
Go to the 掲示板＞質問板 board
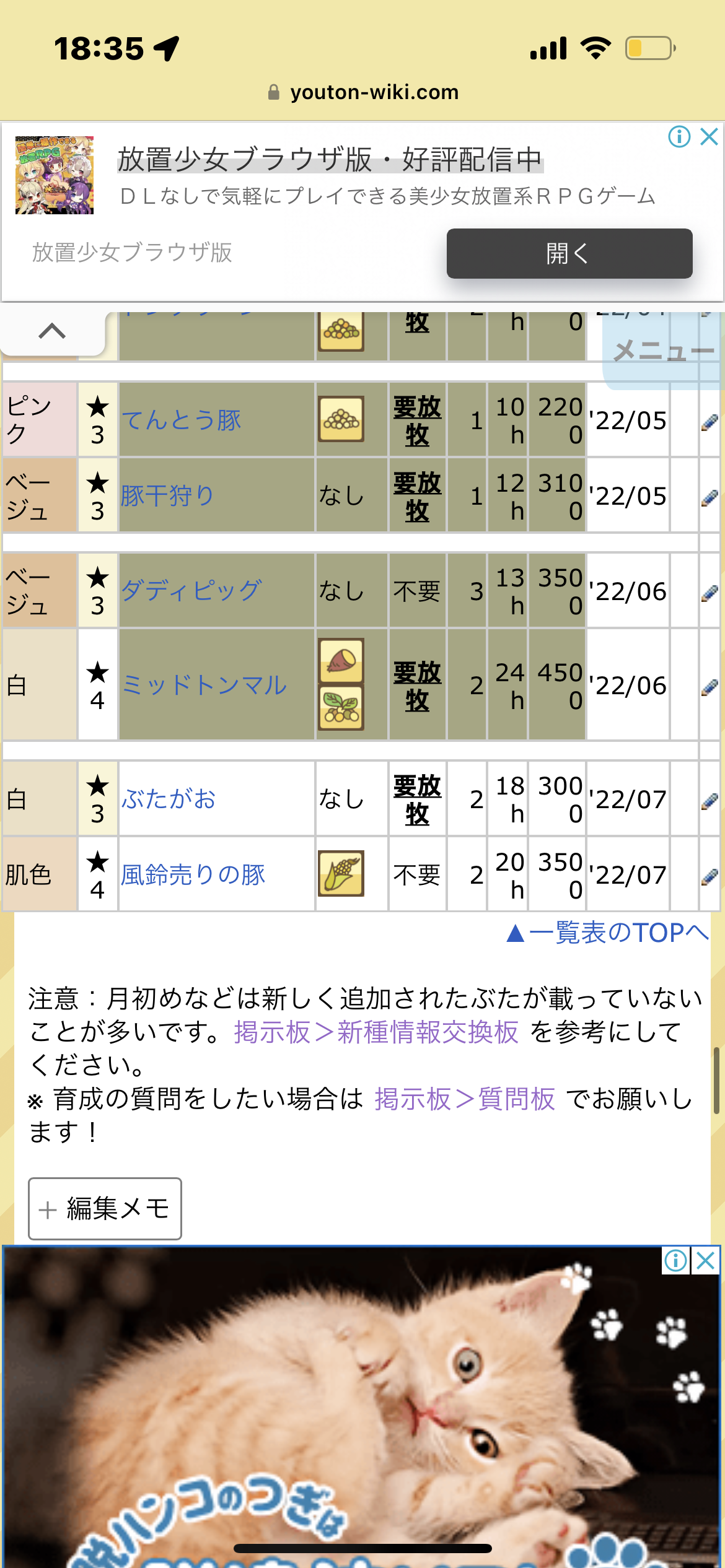[x=465, y=1099]
